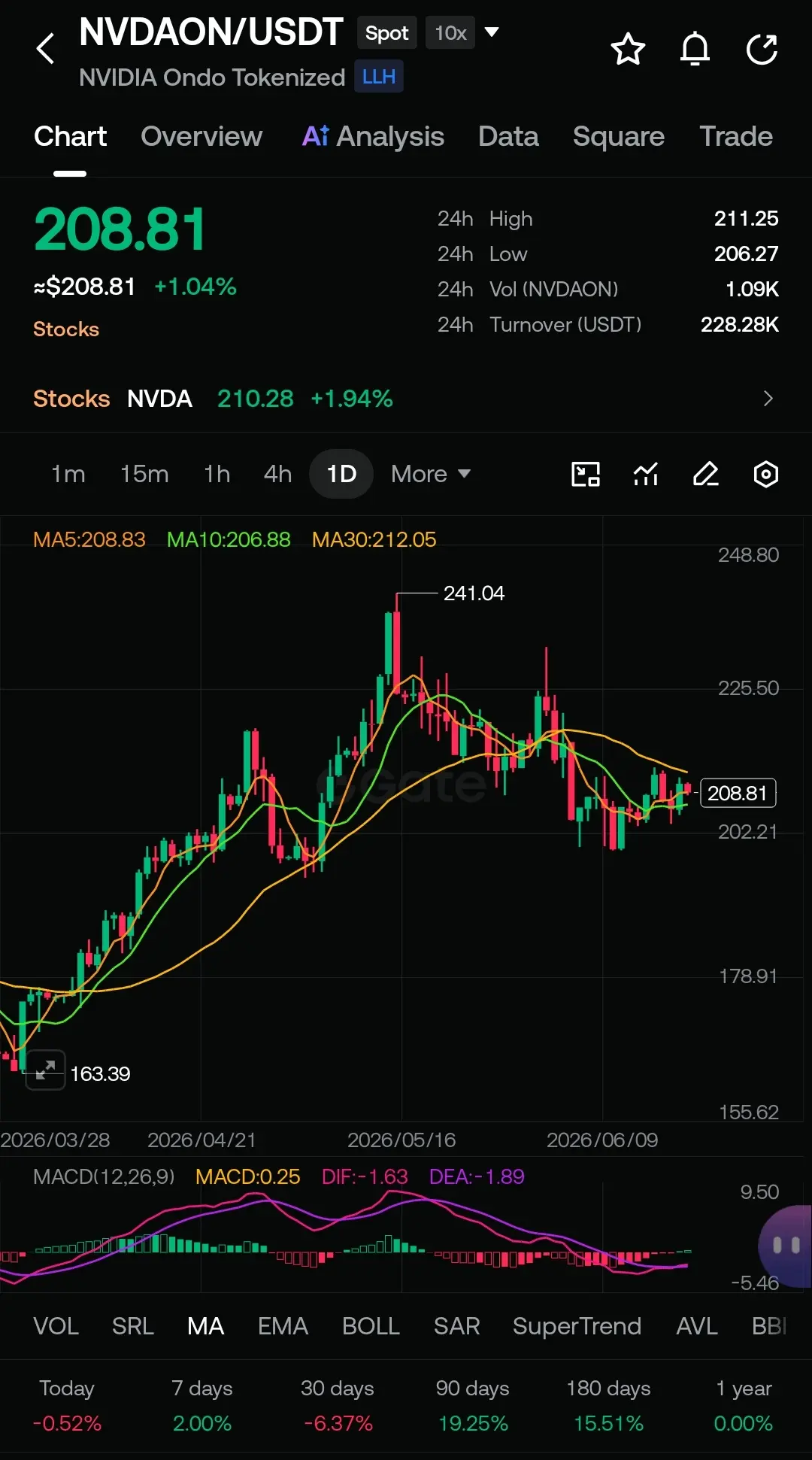This screenshot has width=812, height=1460.
Task: Select the 15m chart interval
Action: click(144, 474)
